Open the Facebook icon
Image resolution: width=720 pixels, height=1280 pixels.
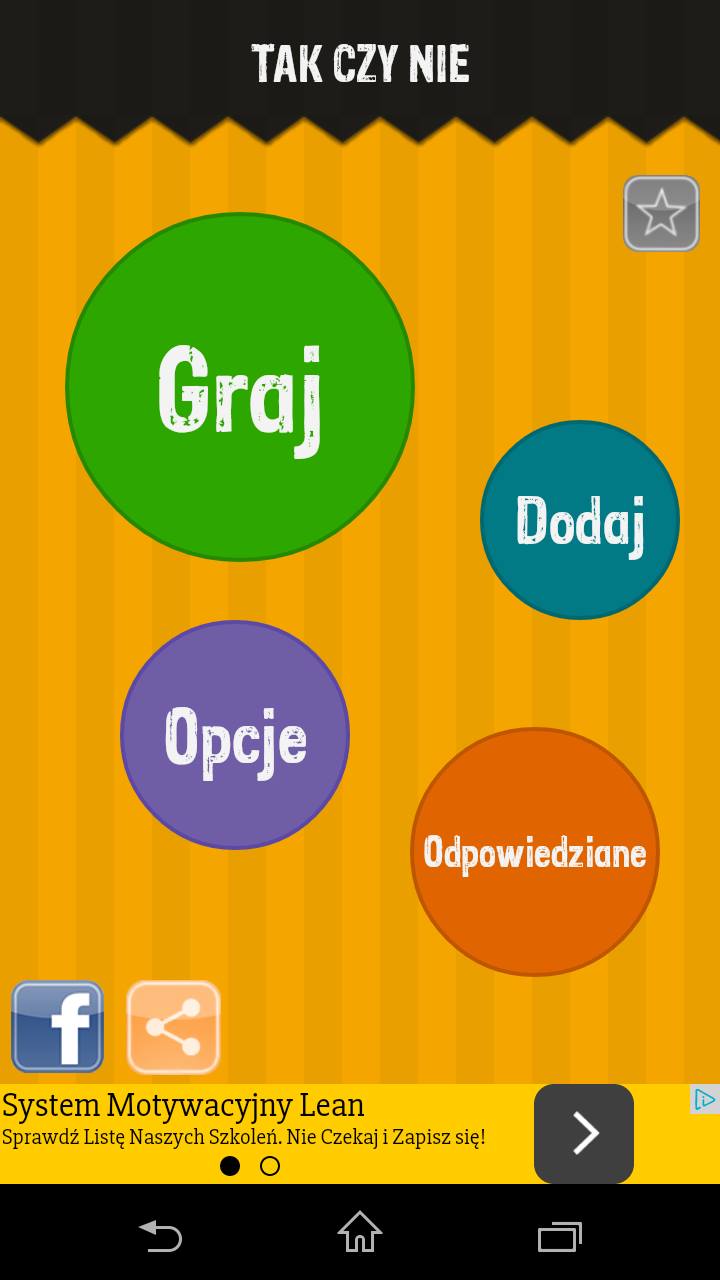(x=57, y=1027)
